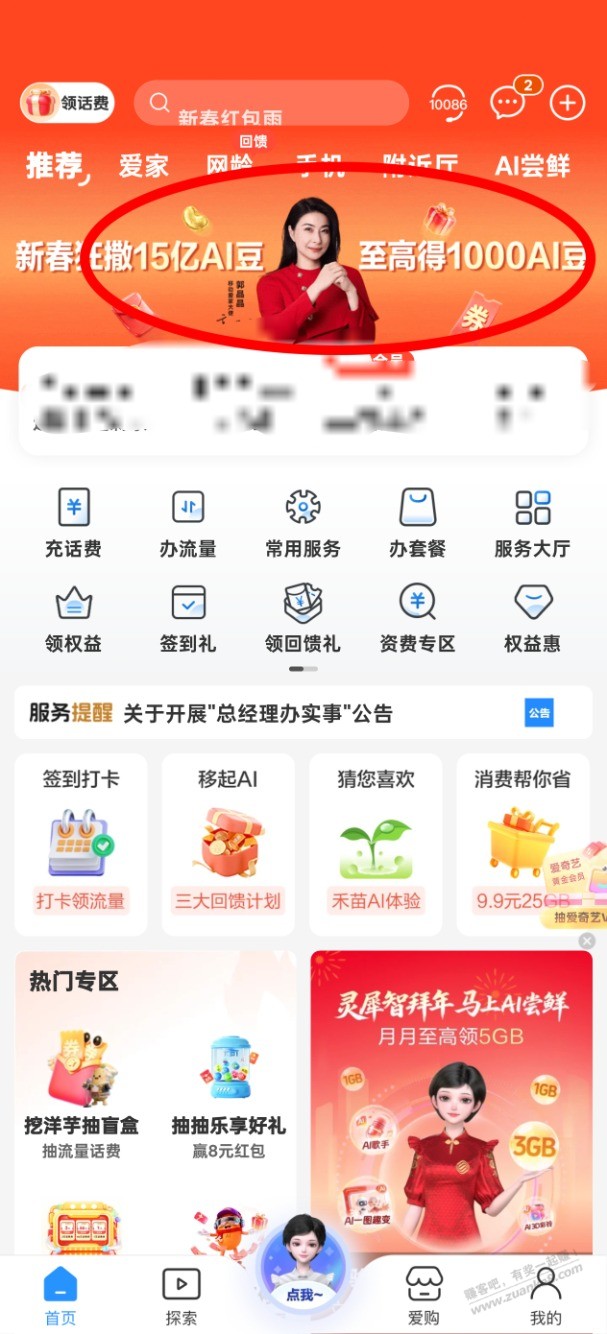Read the 总经理办实事 announcement
The width and height of the screenshot is (607, 1334).
coord(257,713)
